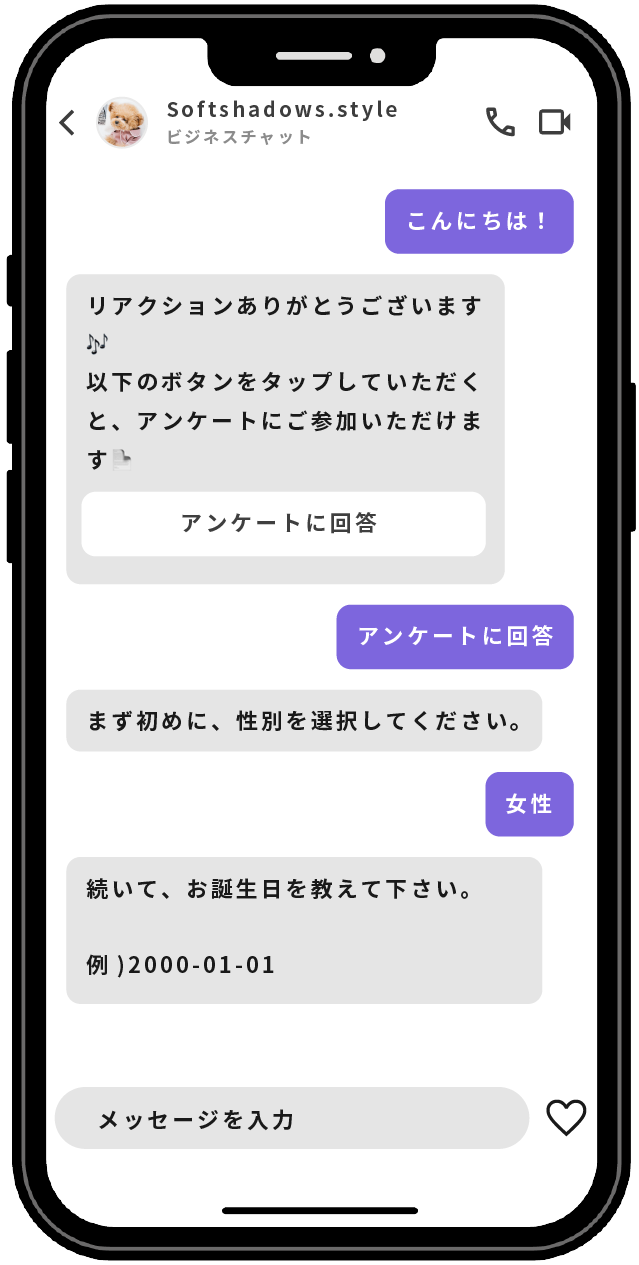Image resolution: width=639 pixels, height=1265 pixels.
Task: Send a heart reaction
Action: pos(566,1117)
